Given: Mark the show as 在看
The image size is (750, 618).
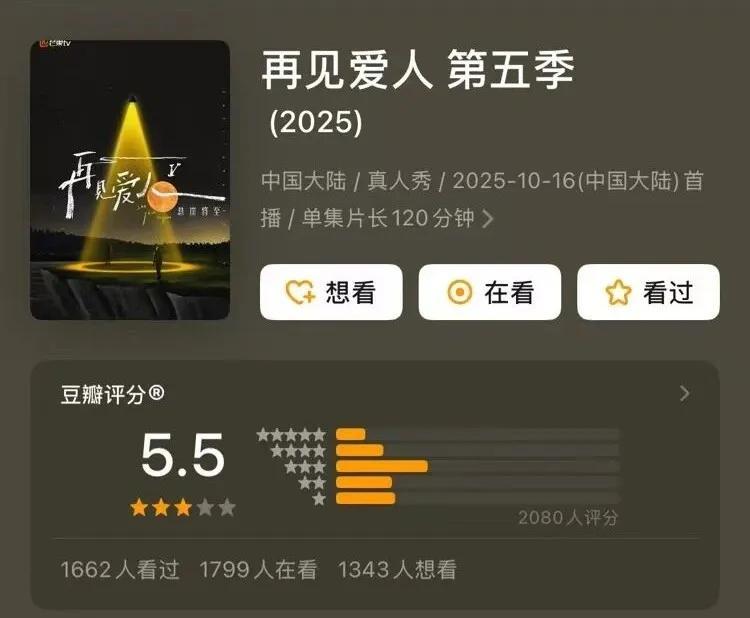Looking at the screenshot, I should click(489, 292).
